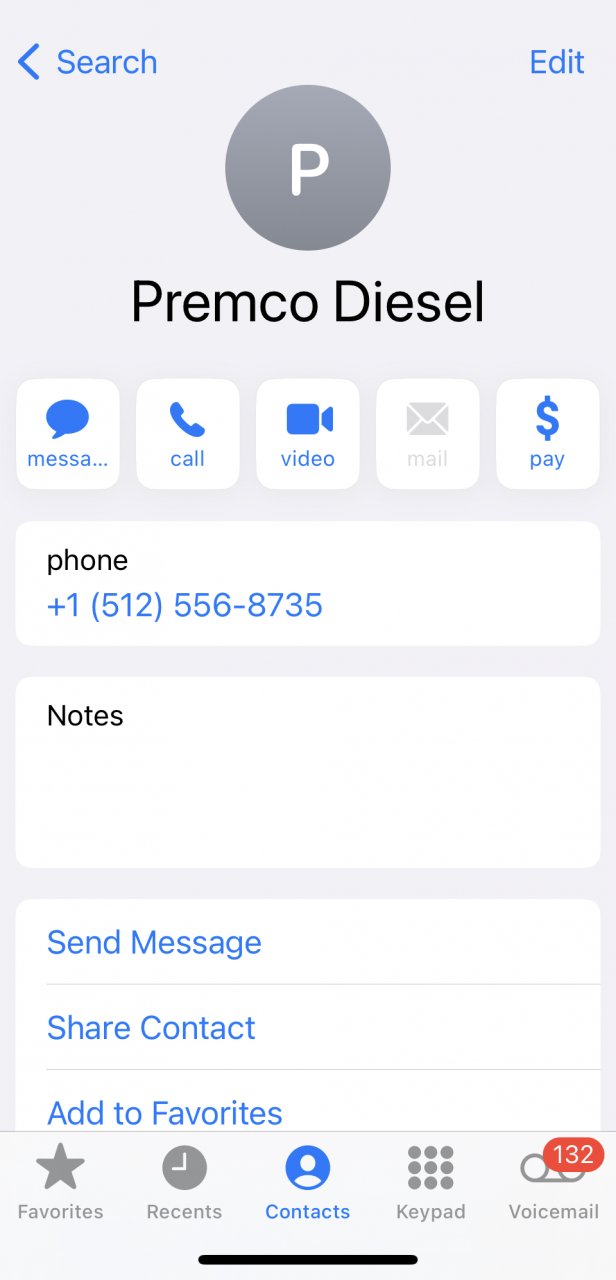Call Premco Diesel with the call button
Image resolution: width=616 pixels, height=1280 pixels.
tap(188, 434)
